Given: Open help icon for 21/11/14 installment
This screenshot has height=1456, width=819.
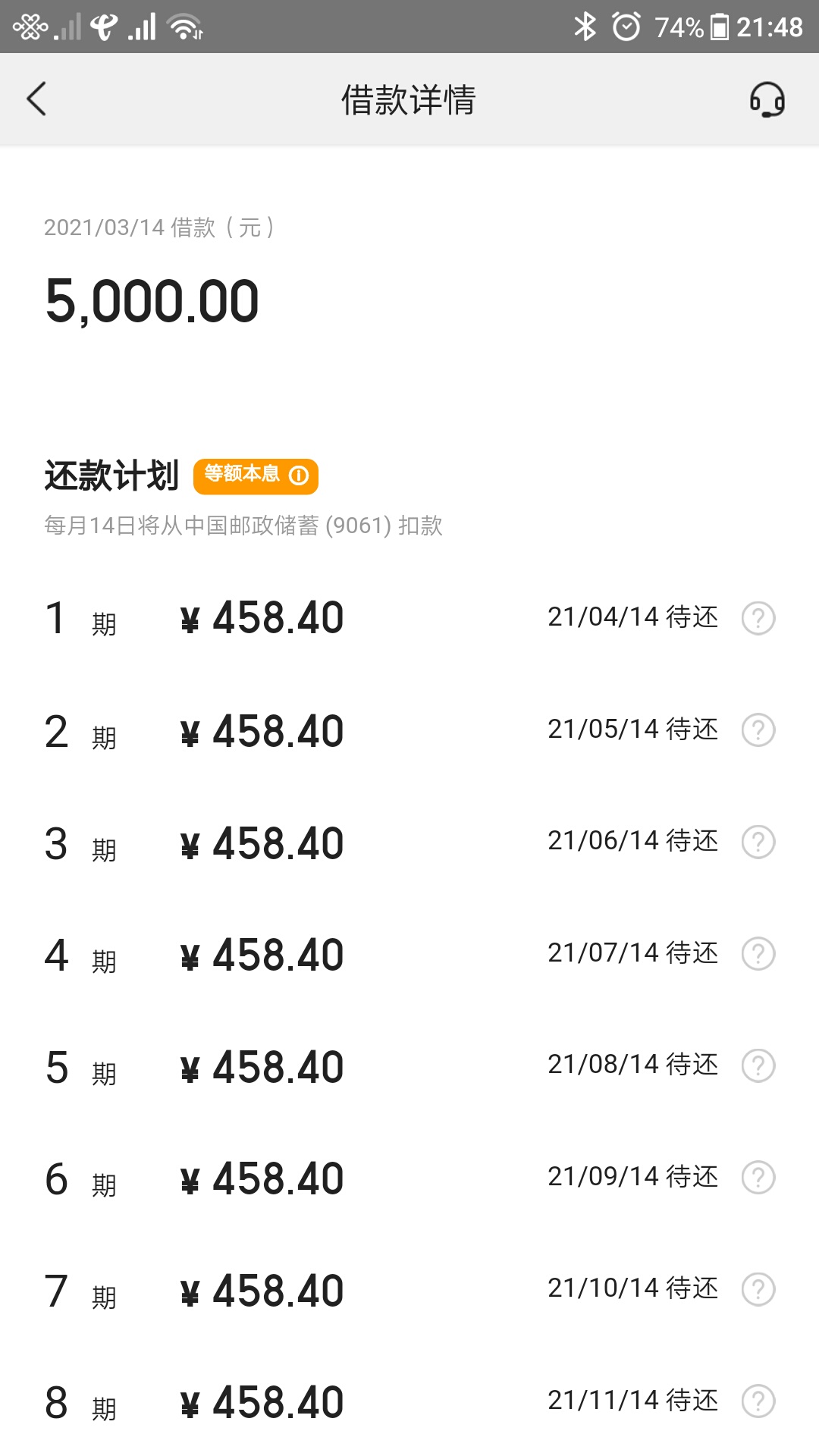Looking at the screenshot, I should click(758, 1401).
